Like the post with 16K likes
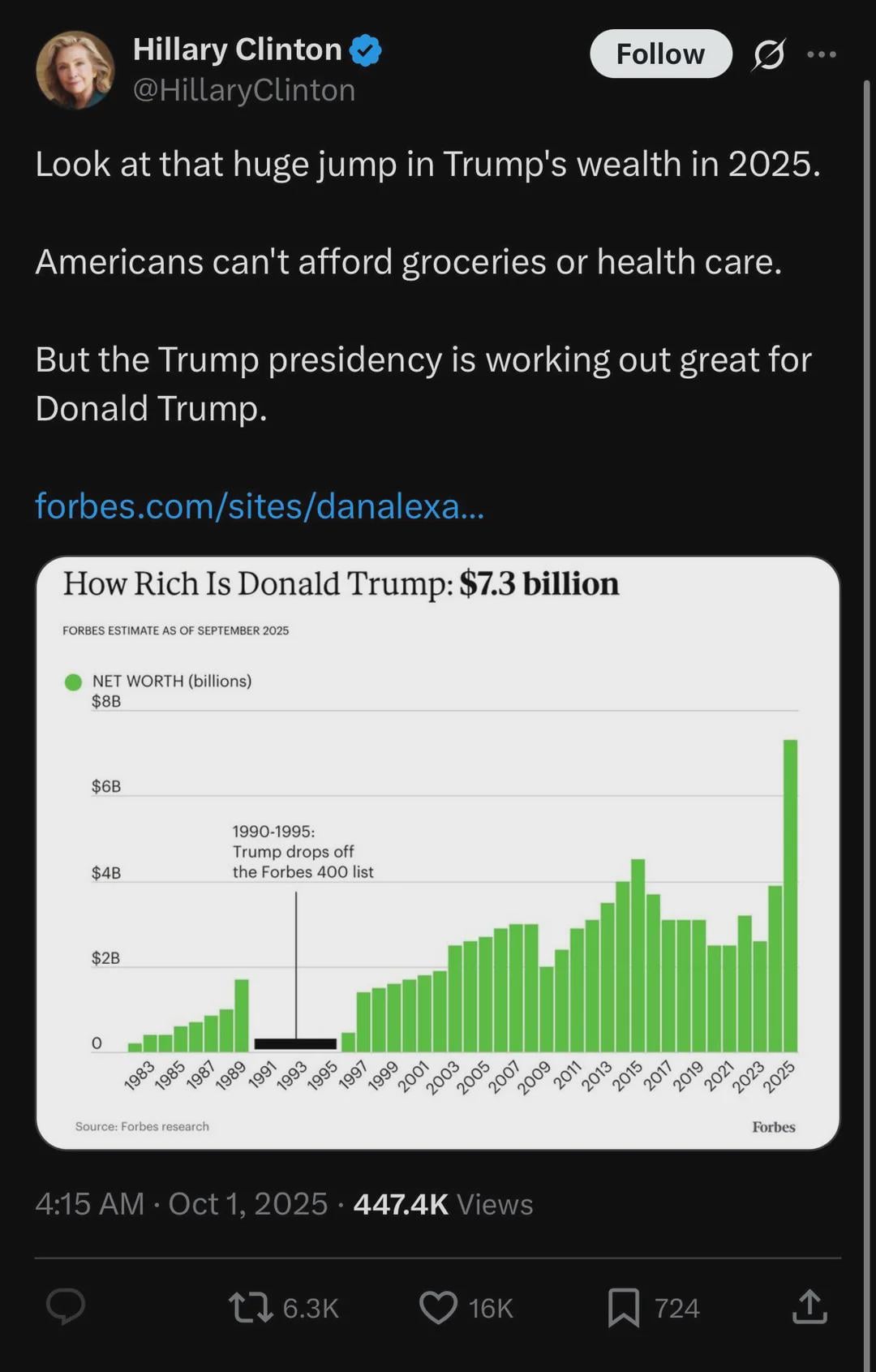This screenshot has width=876, height=1372. click(439, 1307)
